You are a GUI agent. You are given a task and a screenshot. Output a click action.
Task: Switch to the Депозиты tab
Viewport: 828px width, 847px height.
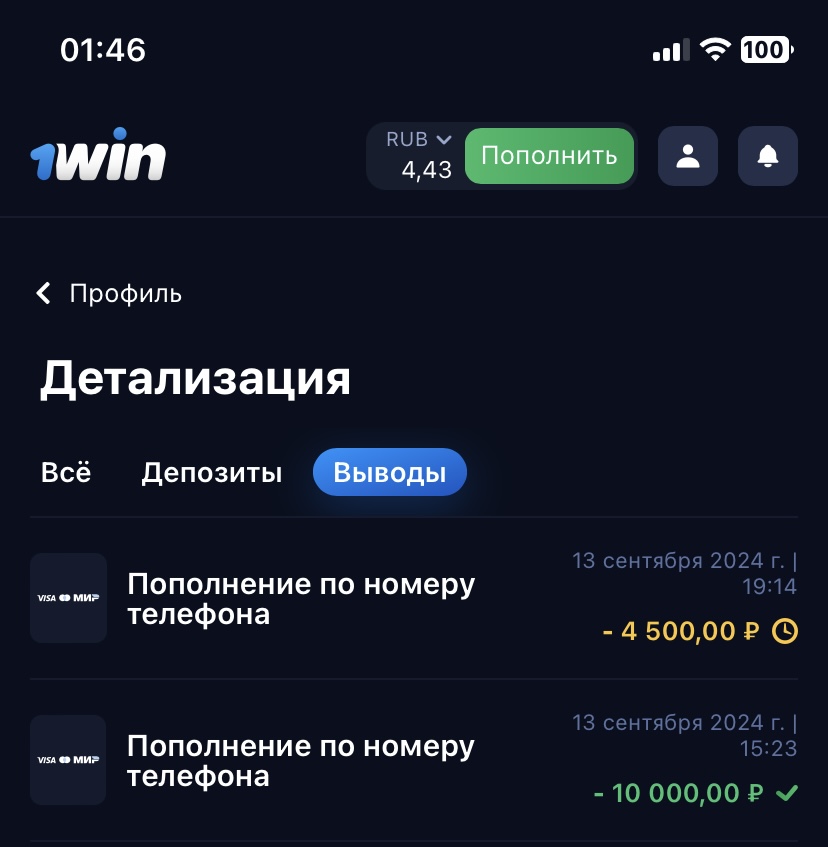[211, 472]
